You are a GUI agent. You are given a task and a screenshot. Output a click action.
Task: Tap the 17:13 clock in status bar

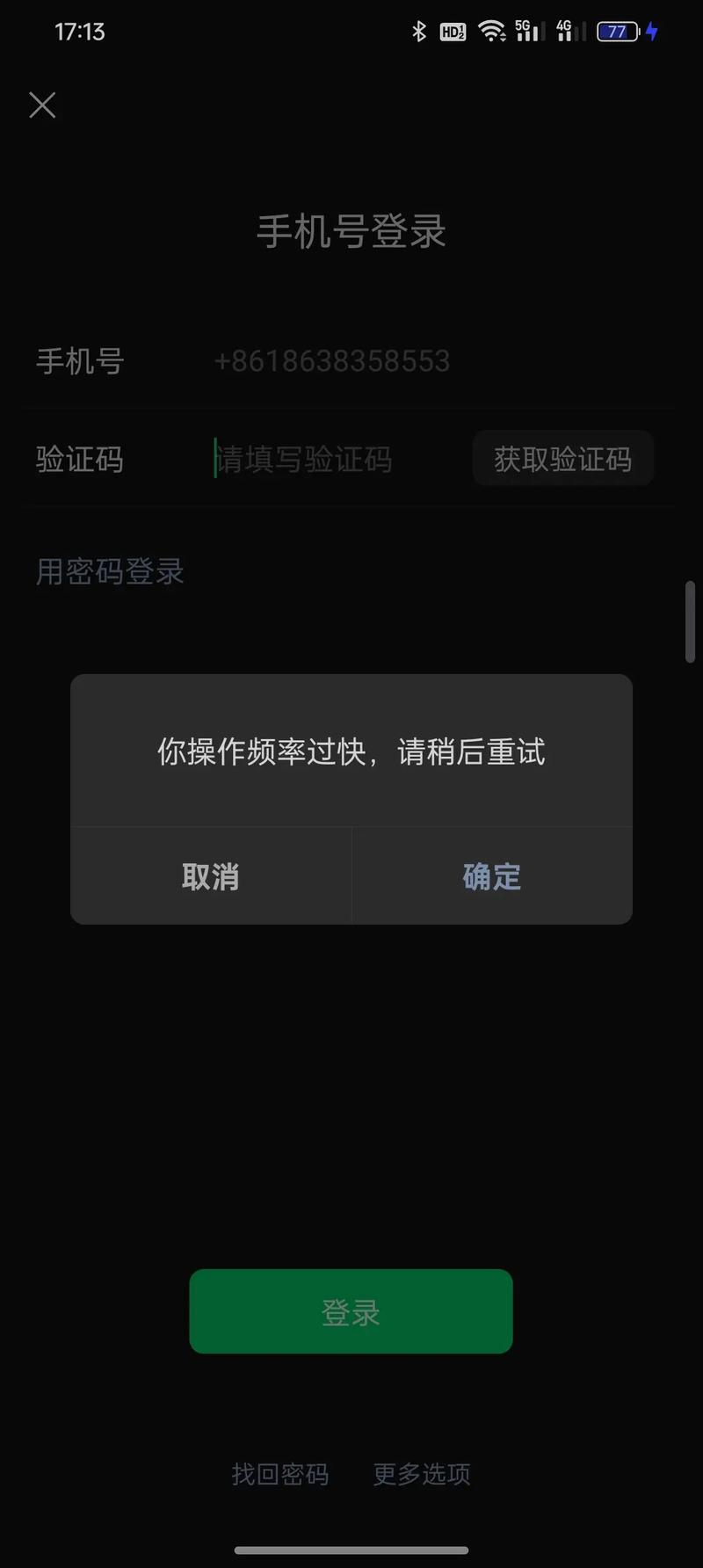click(x=81, y=32)
